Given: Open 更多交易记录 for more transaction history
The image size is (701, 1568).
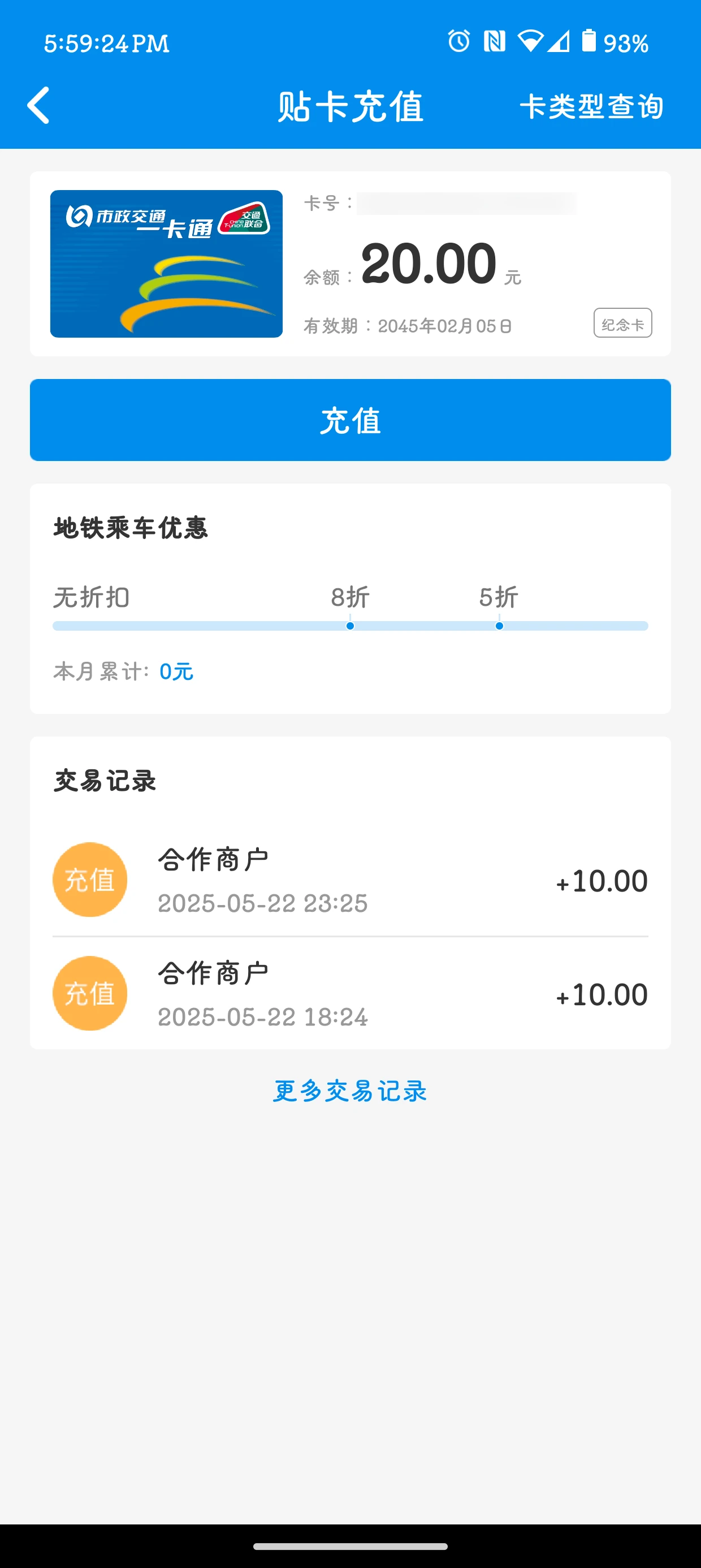Looking at the screenshot, I should coord(350,1091).
